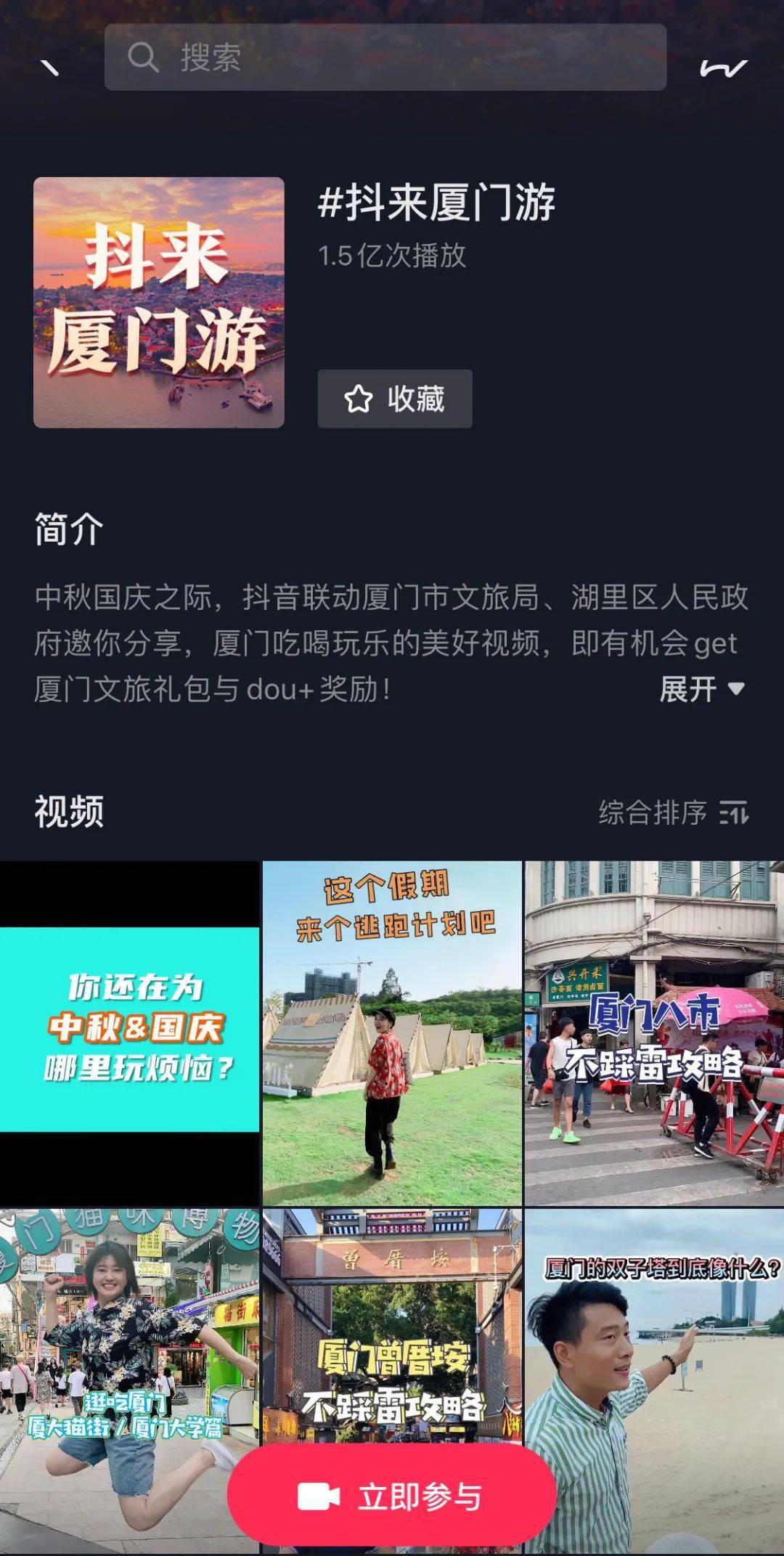Screen dimensions: 784x1556
Task: Play the 这个假期来个逃跑计划吧 video
Action: (392, 1032)
